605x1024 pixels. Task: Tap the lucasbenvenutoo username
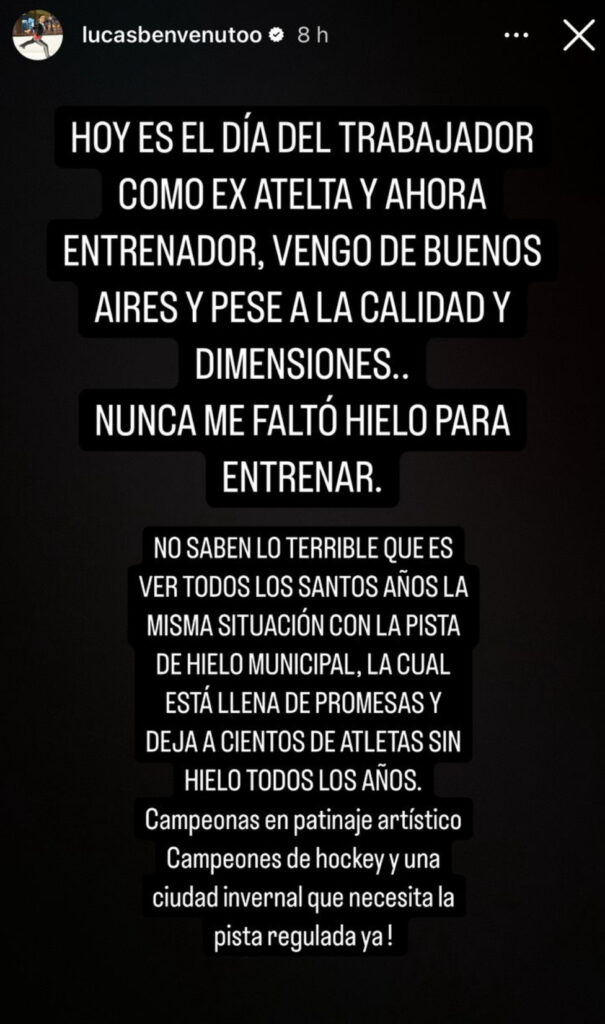[170, 35]
